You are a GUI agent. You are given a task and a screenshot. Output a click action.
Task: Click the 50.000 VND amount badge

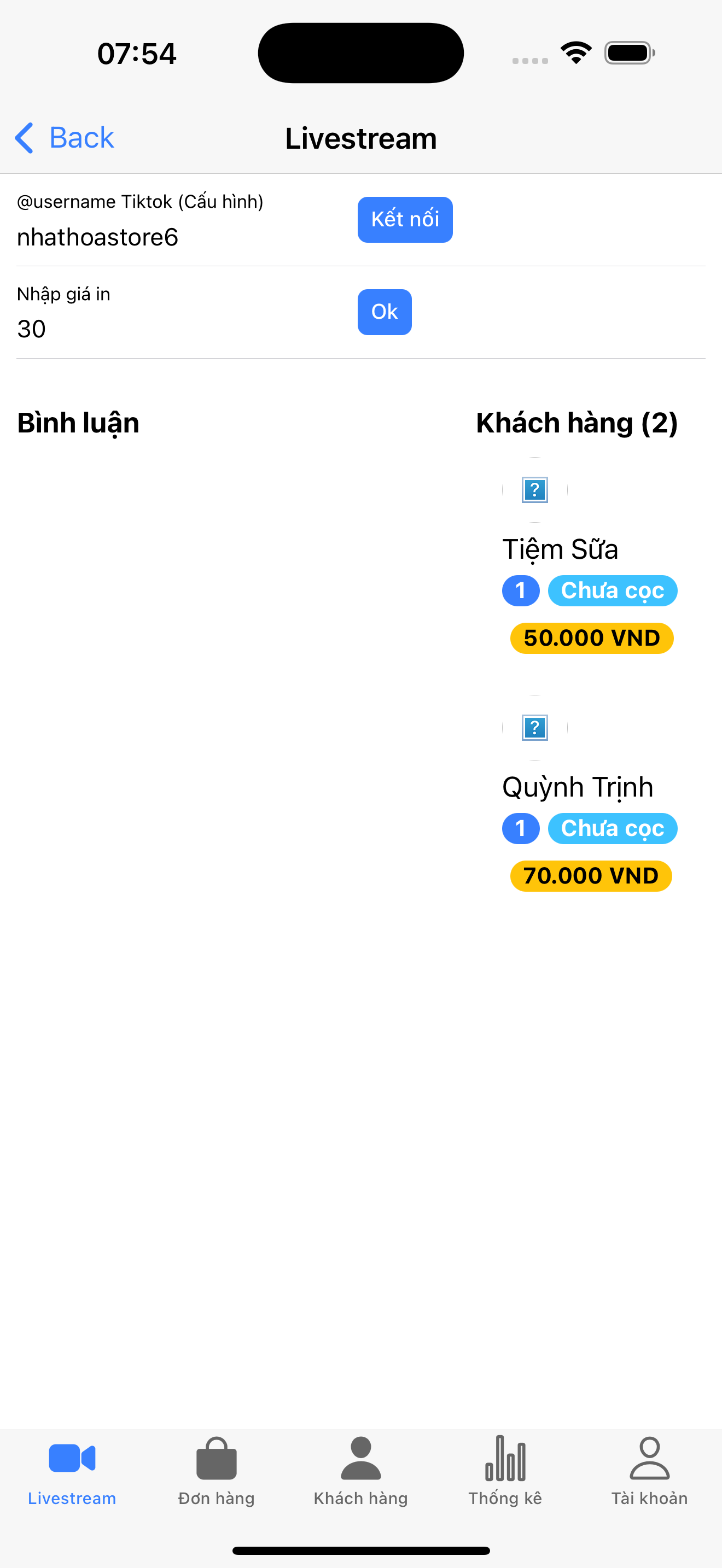click(591, 638)
